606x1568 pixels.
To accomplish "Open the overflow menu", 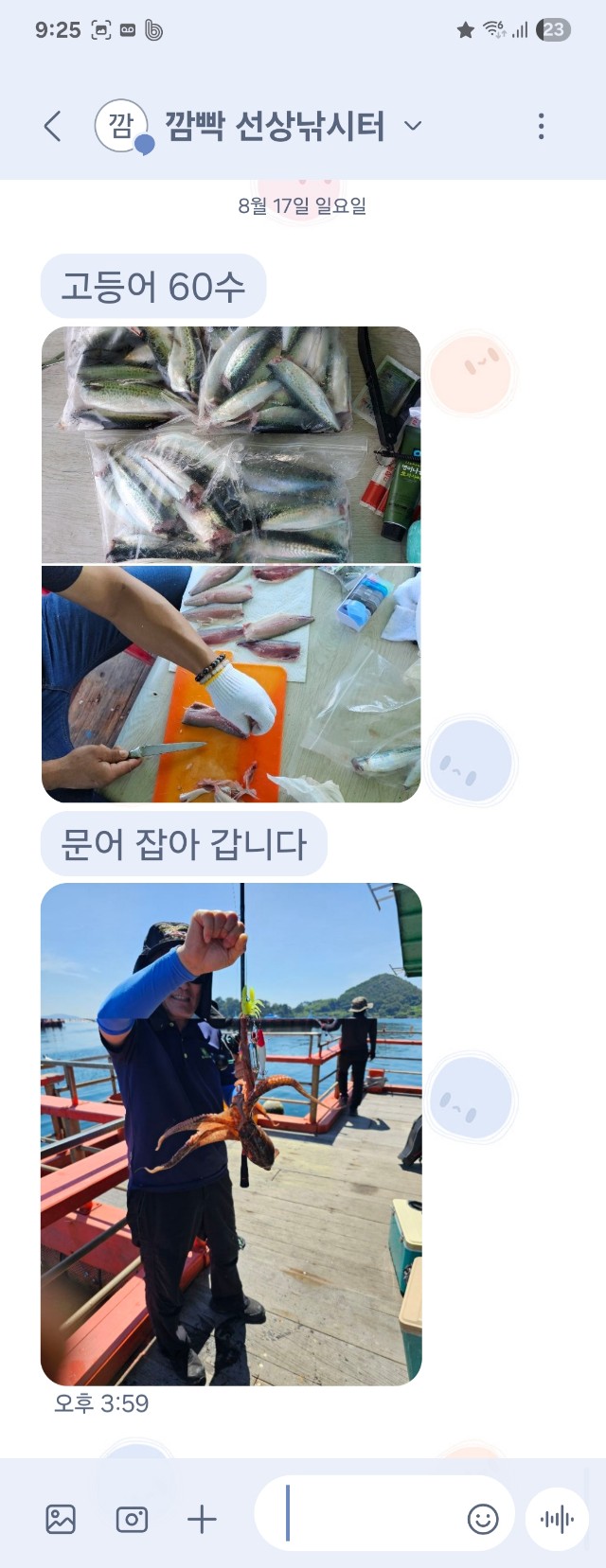I will click(x=541, y=126).
